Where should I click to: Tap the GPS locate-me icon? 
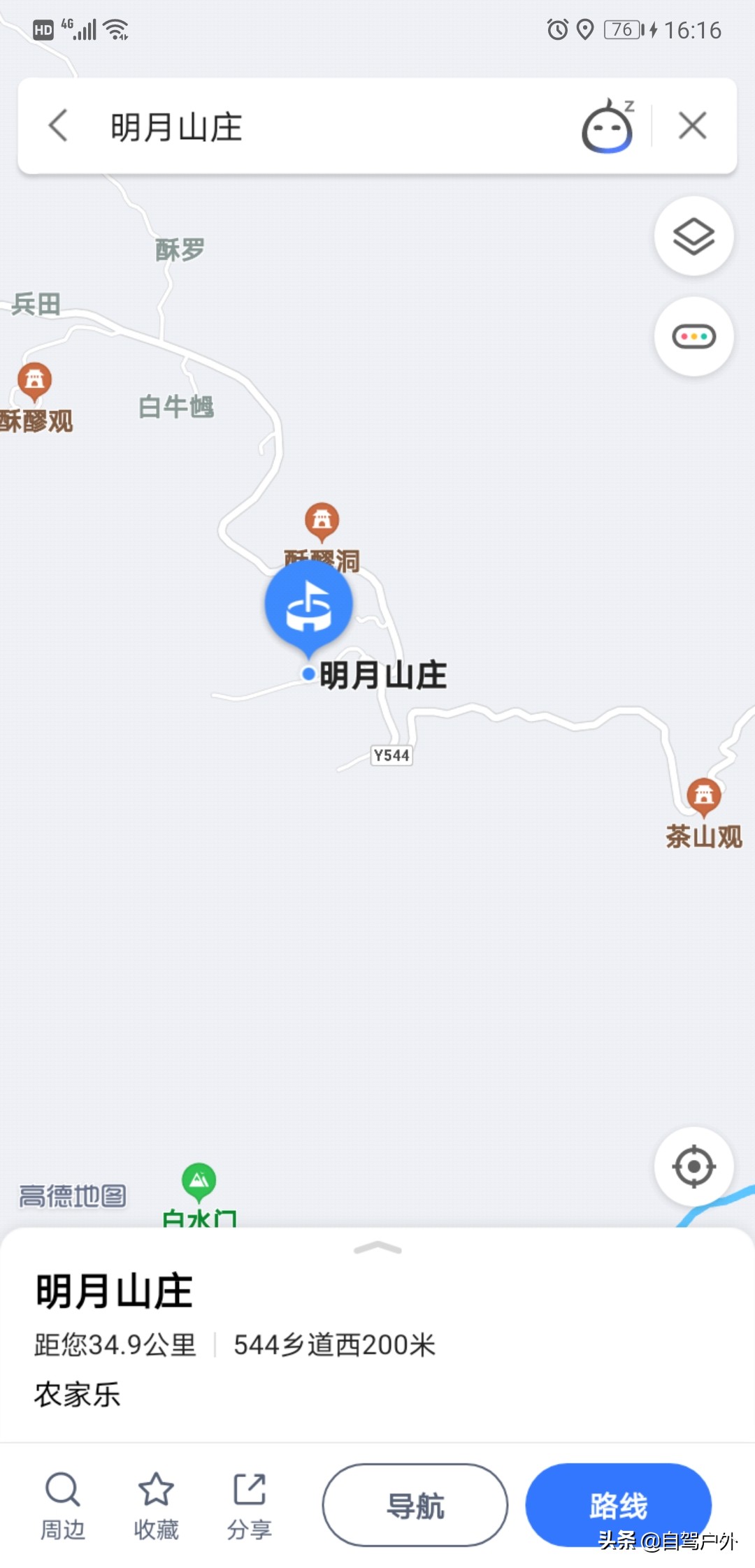pos(693,1164)
